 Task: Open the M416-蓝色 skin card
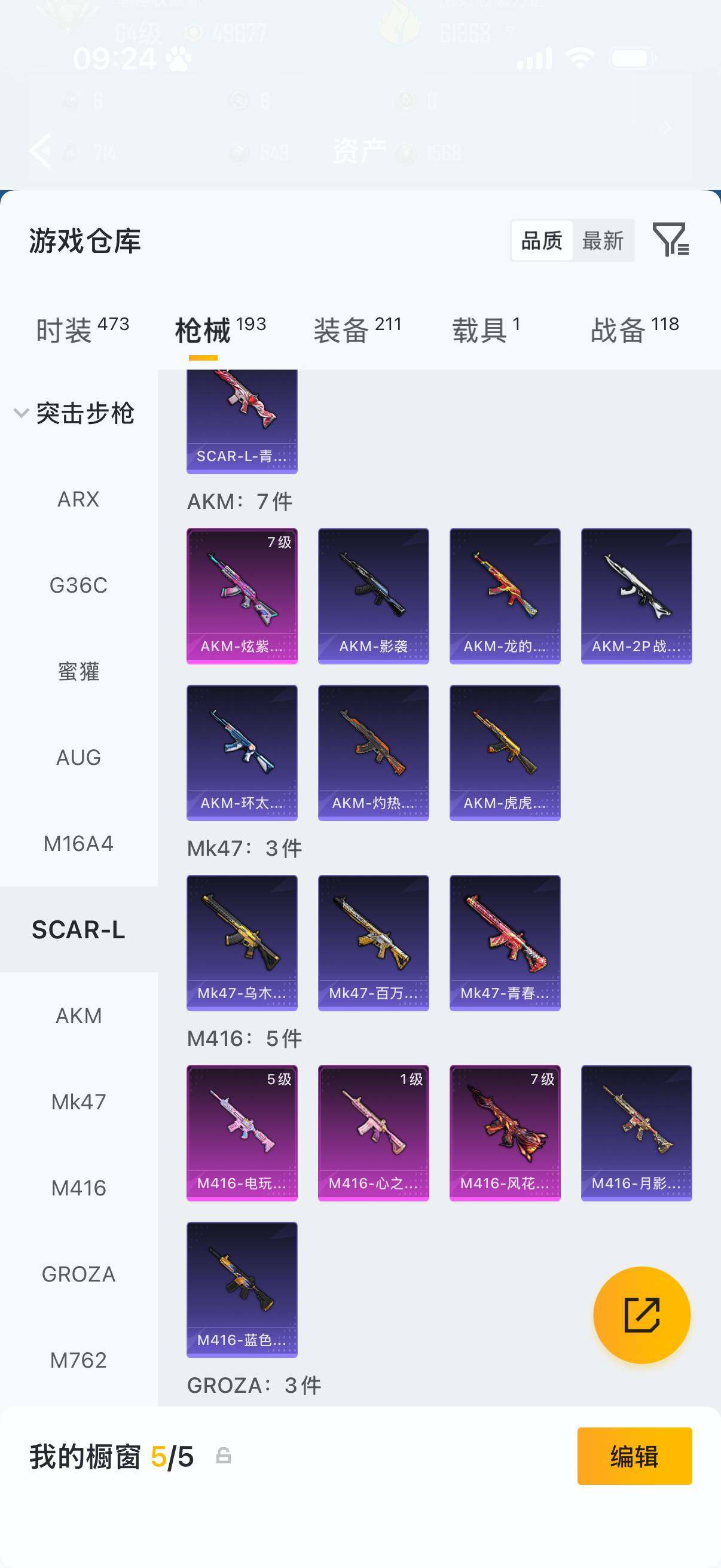pos(242,1290)
